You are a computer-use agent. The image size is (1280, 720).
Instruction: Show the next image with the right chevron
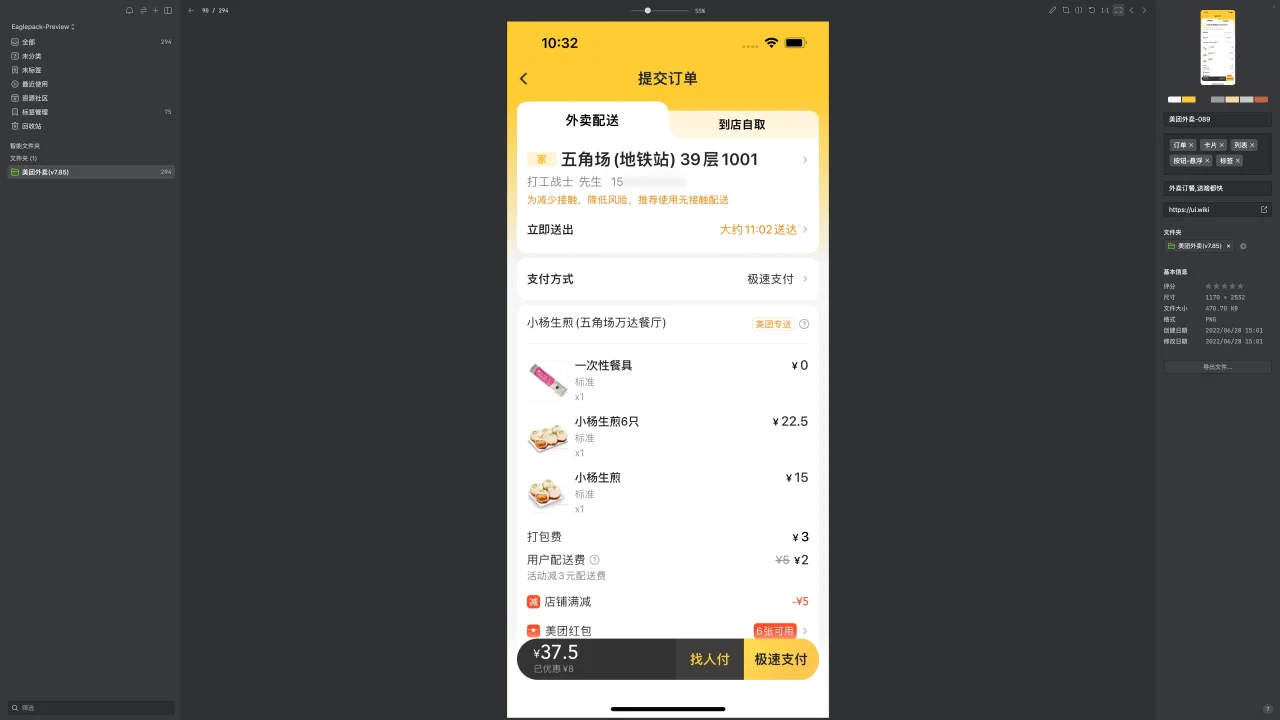[1144, 10]
